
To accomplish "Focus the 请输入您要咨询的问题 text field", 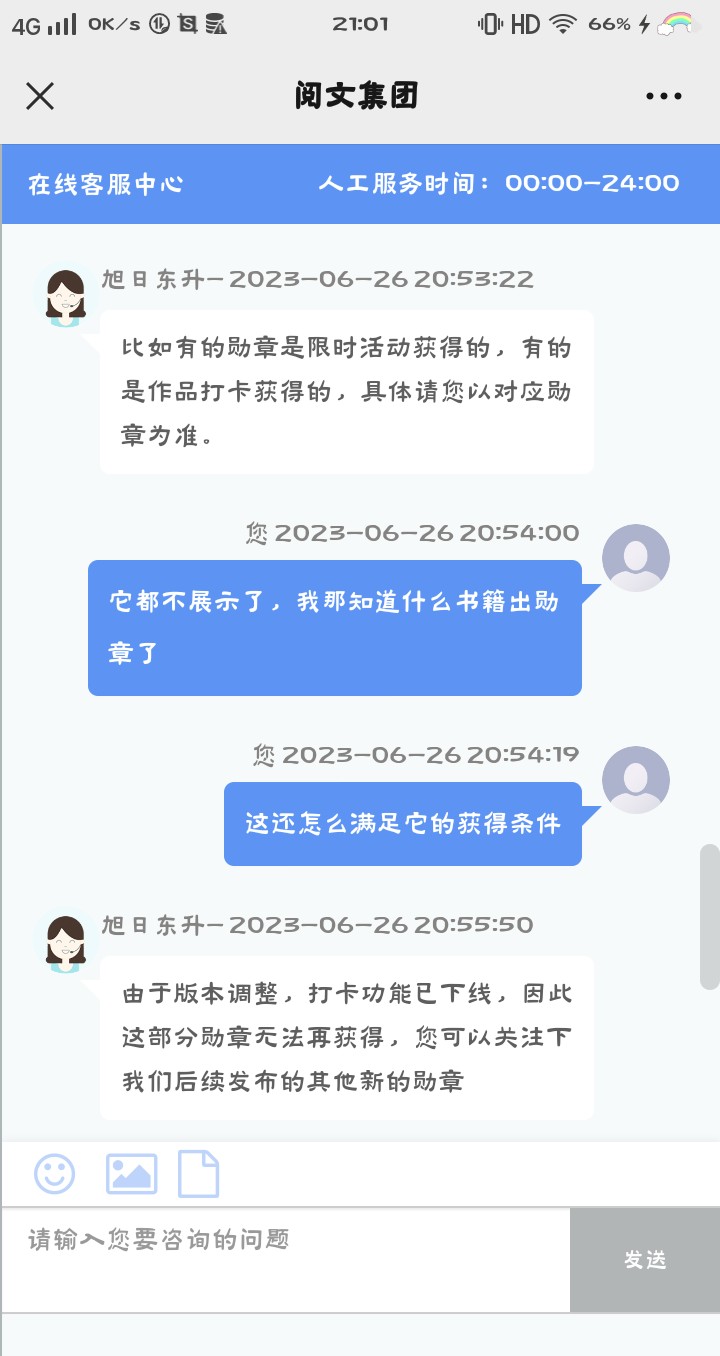I will 286,1260.
